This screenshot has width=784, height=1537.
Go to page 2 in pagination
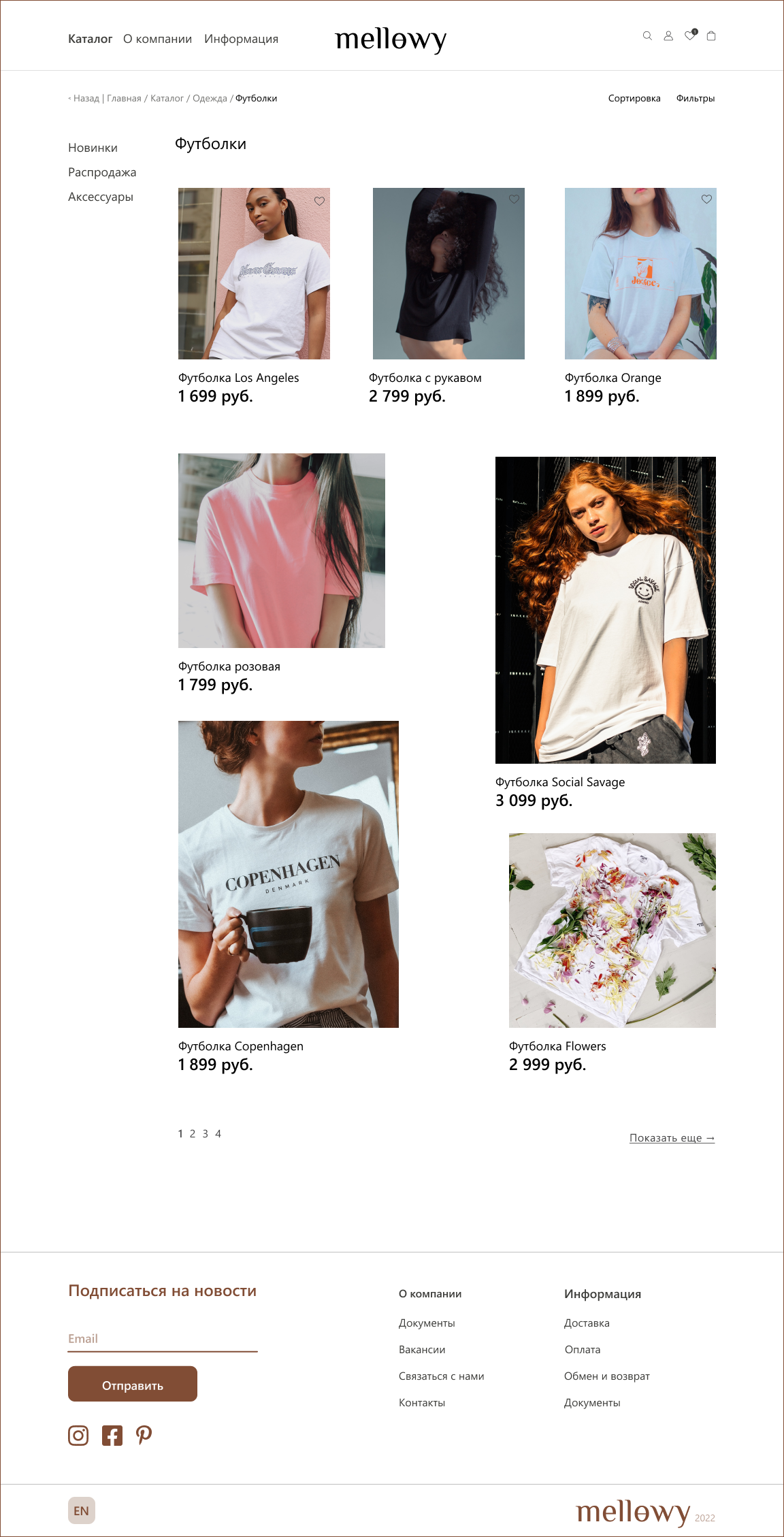coord(193,1133)
